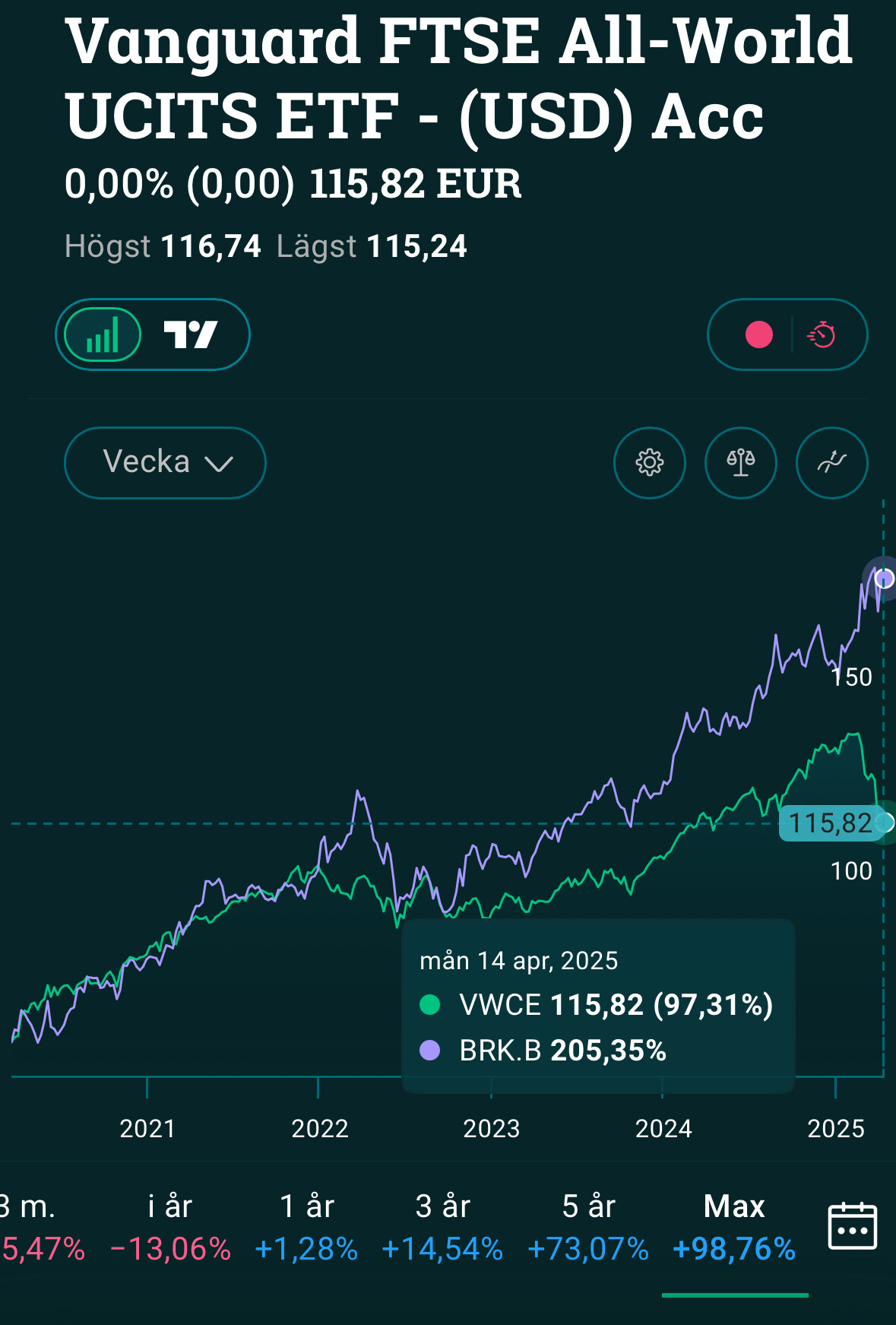Open the compare scales icon
This screenshot has height=1325, width=896.
pos(741,462)
